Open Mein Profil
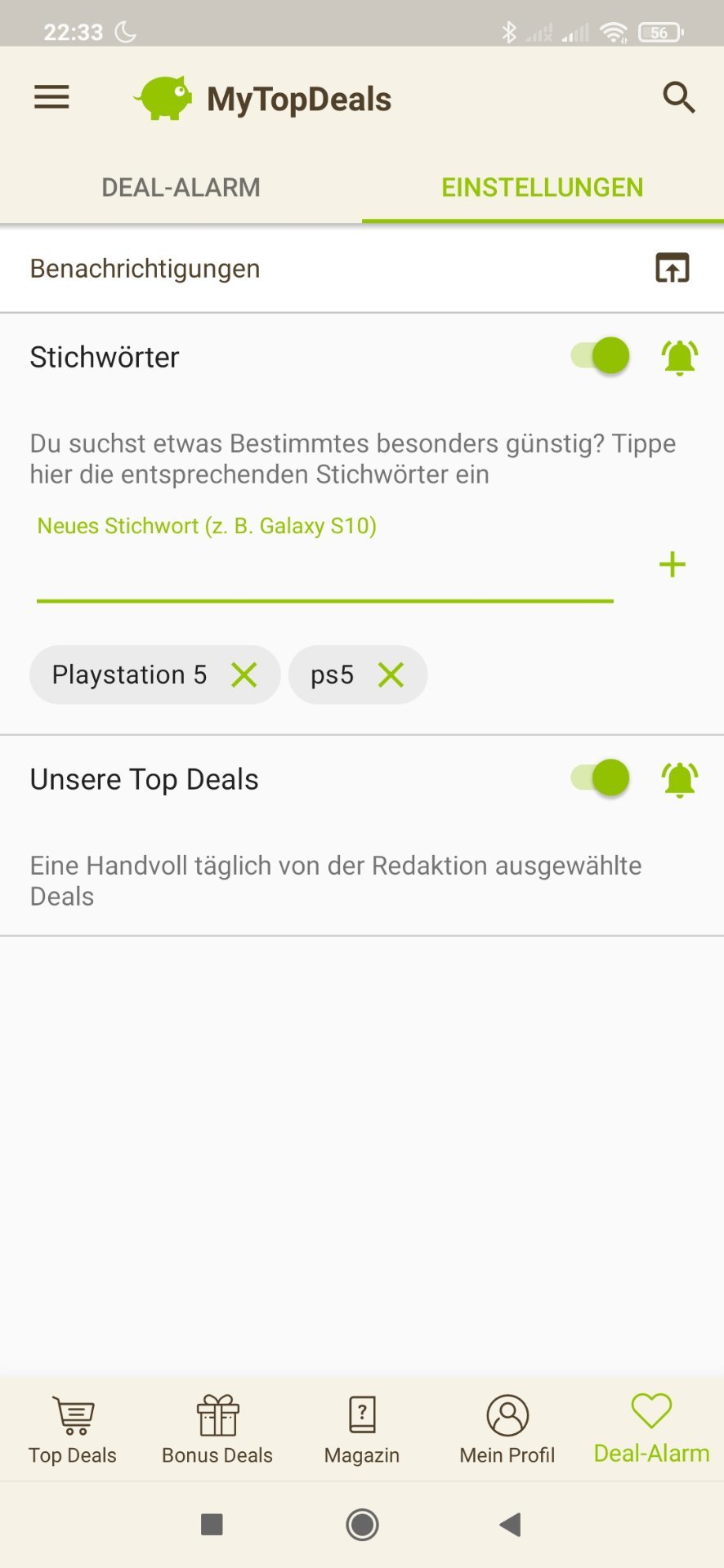 coord(507,1429)
